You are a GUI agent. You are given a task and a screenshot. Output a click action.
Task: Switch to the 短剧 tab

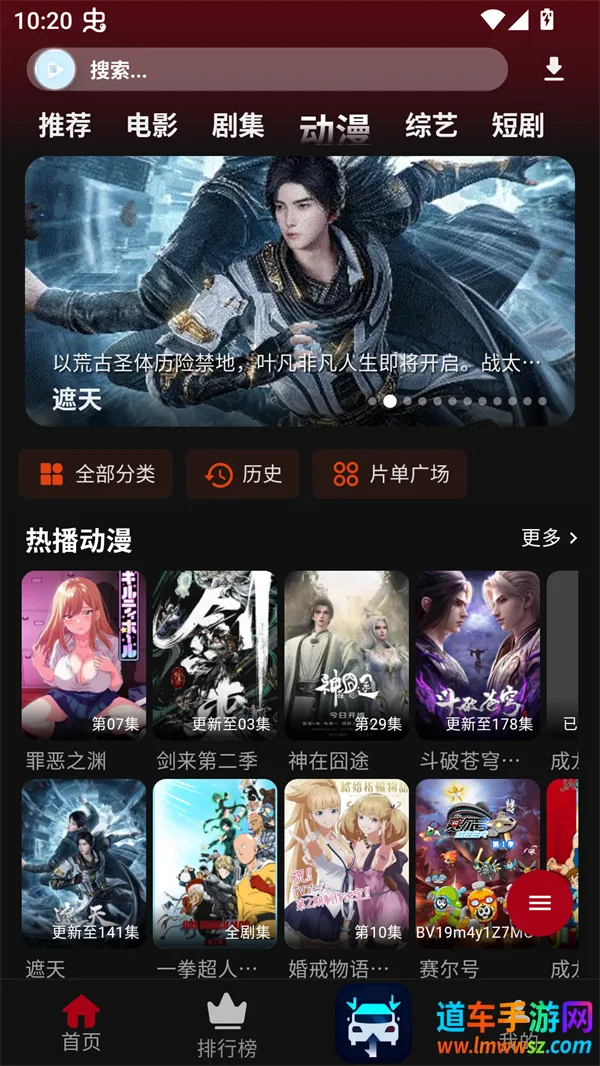[x=518, y=126]
